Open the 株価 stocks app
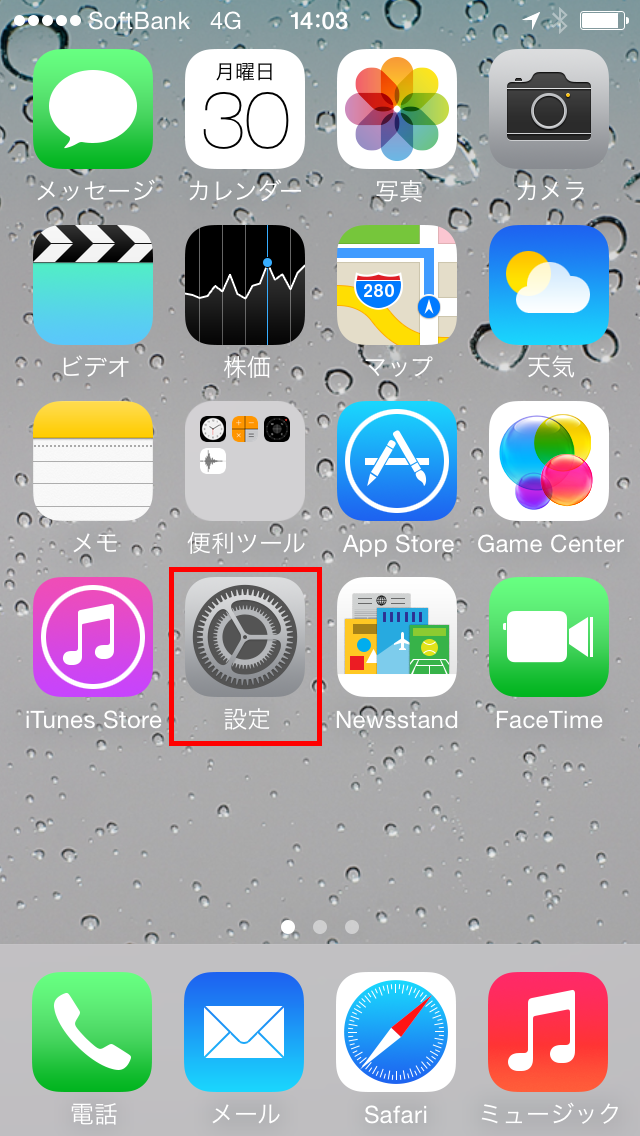 coord(245,285)
